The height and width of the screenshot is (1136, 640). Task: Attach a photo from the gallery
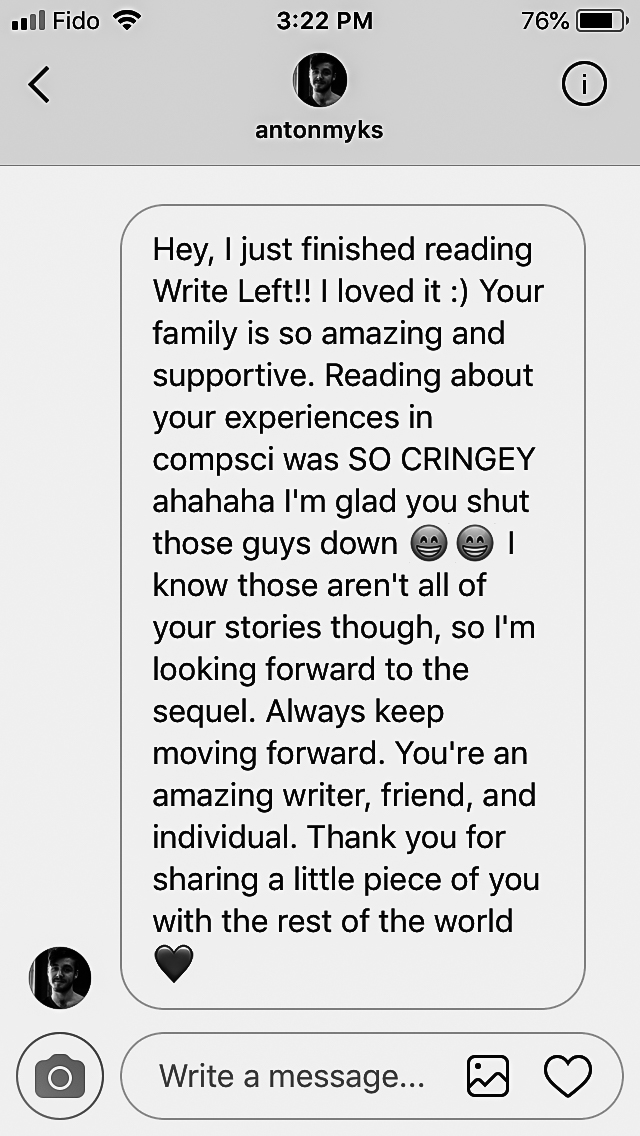pyautogui.click(x=488, y=1076)
